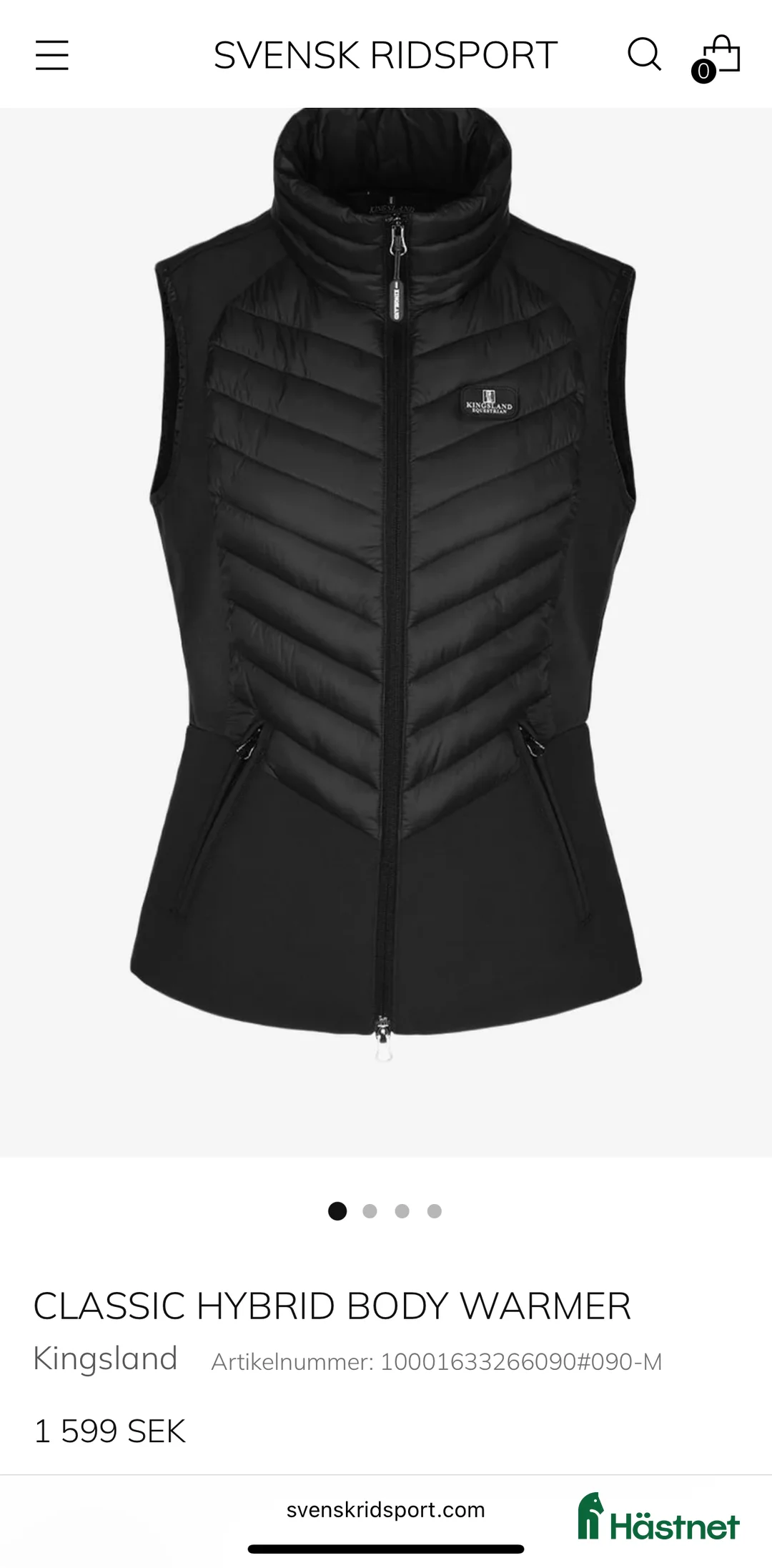
Task: Jump to the fourth product image dot
Action: coord(434,1210)
